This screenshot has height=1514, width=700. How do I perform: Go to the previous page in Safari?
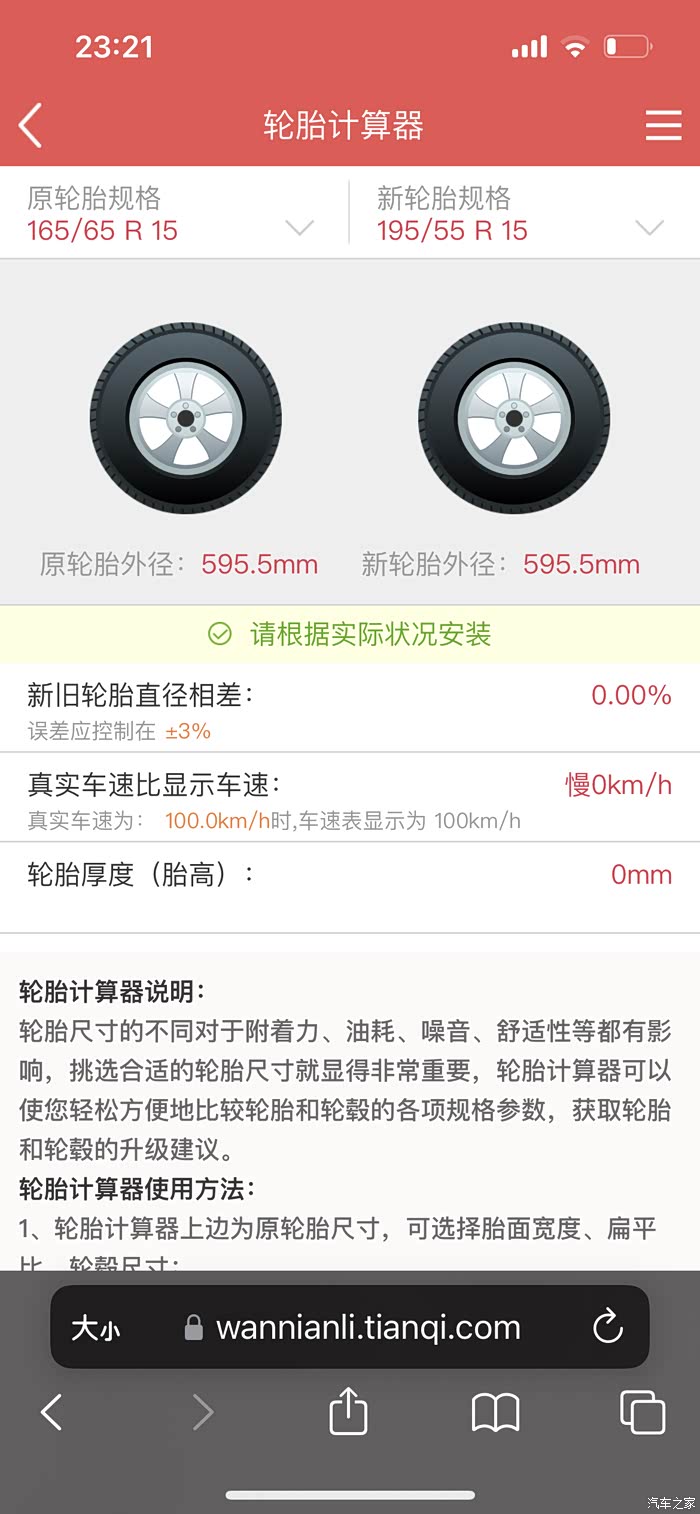pyautogui.click(x=52, y=1413)
